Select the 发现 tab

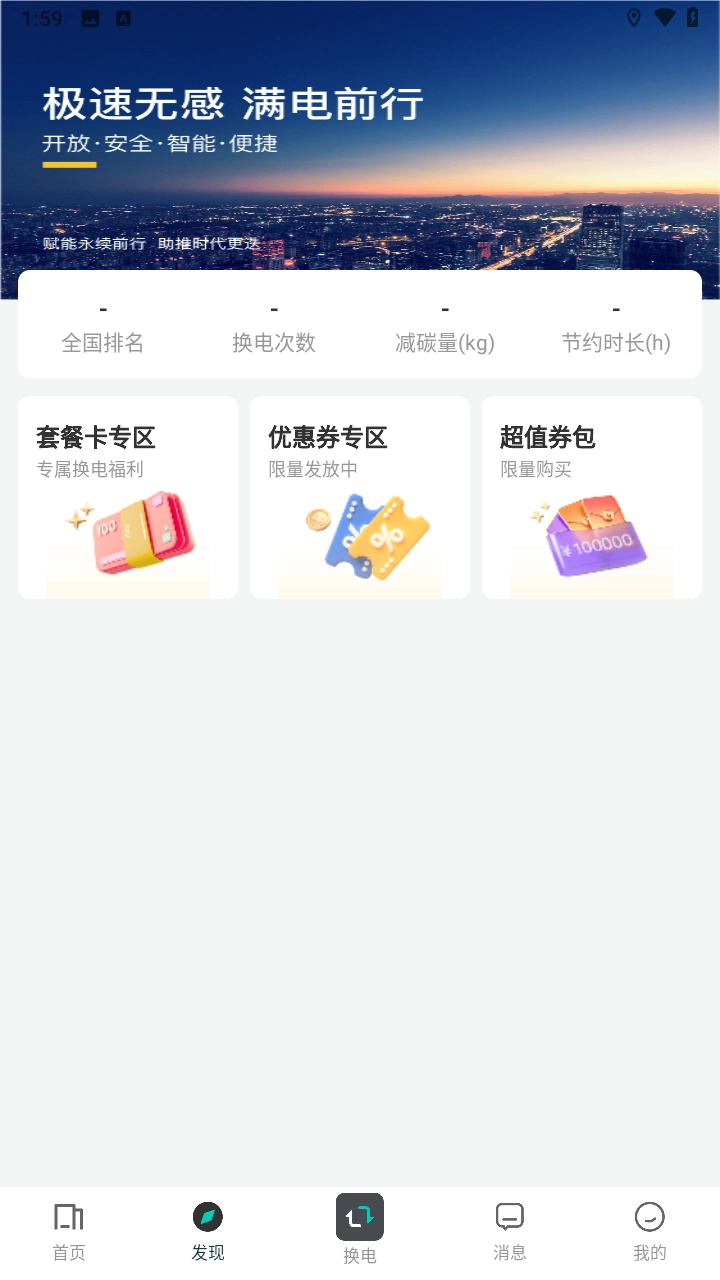(208, 1232)
